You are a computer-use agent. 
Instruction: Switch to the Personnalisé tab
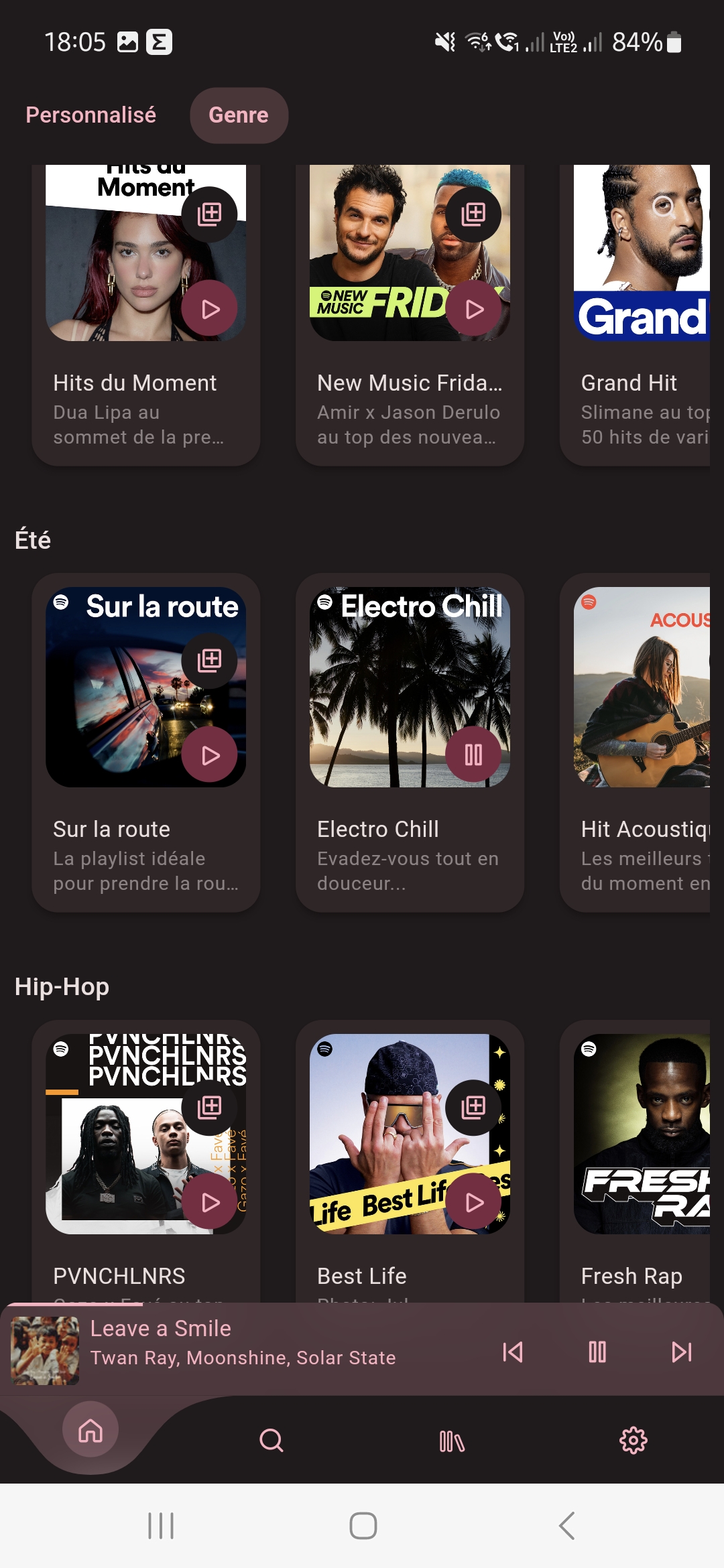click(90, 115)
